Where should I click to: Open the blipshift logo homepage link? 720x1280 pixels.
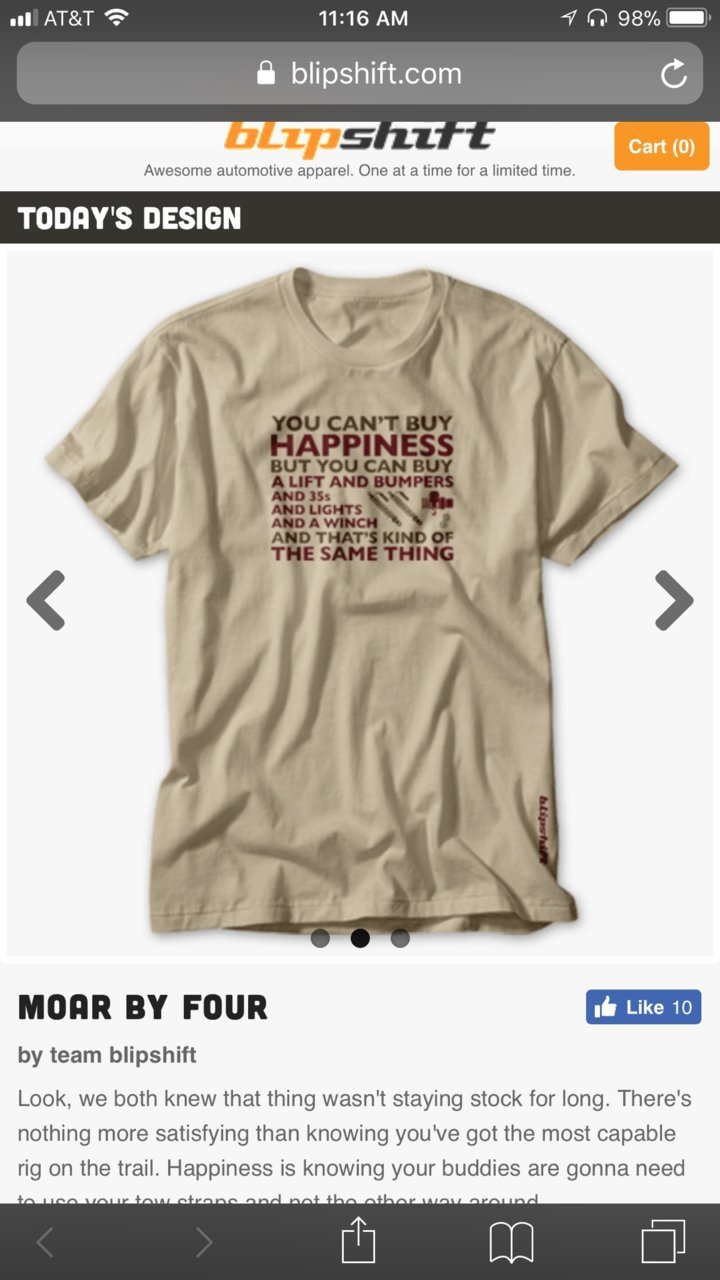(x=360, y=138)
